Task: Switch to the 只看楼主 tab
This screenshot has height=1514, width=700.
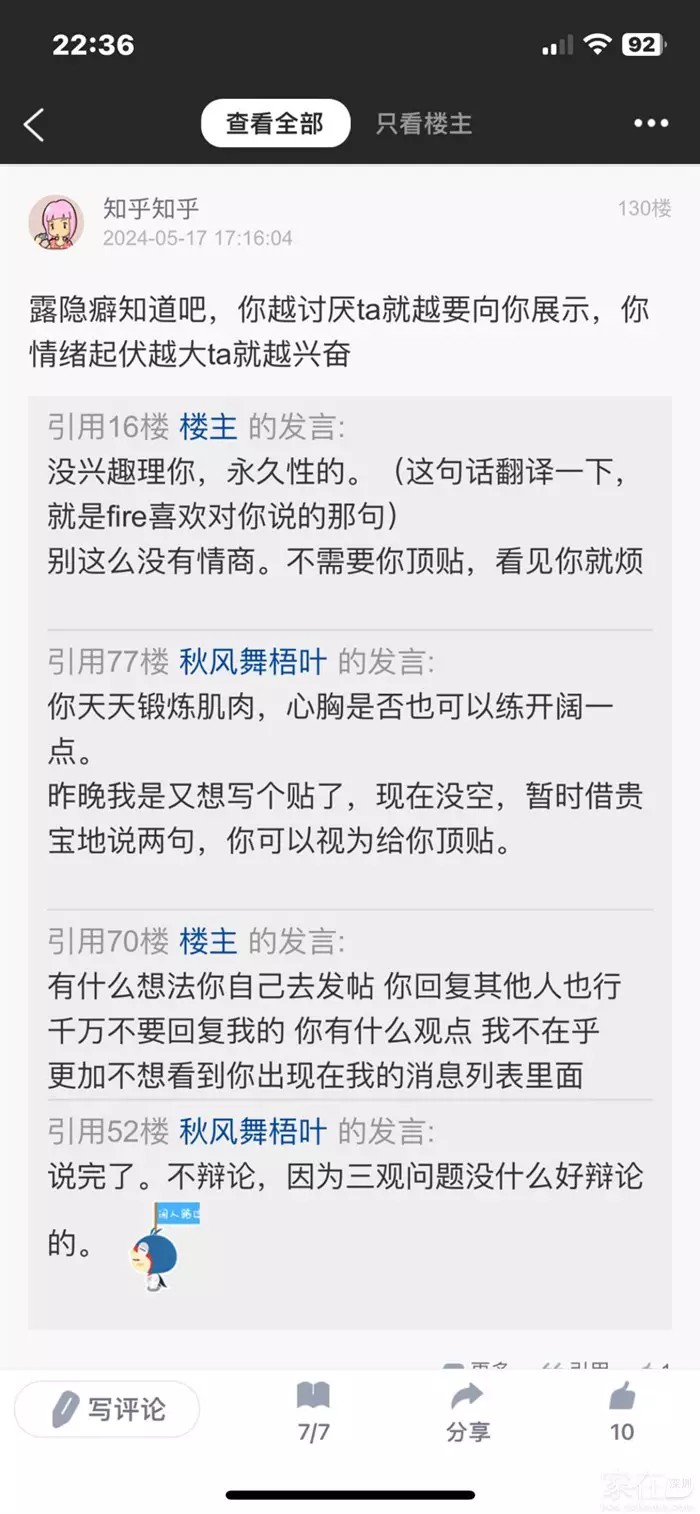Action: click(424, 124)
